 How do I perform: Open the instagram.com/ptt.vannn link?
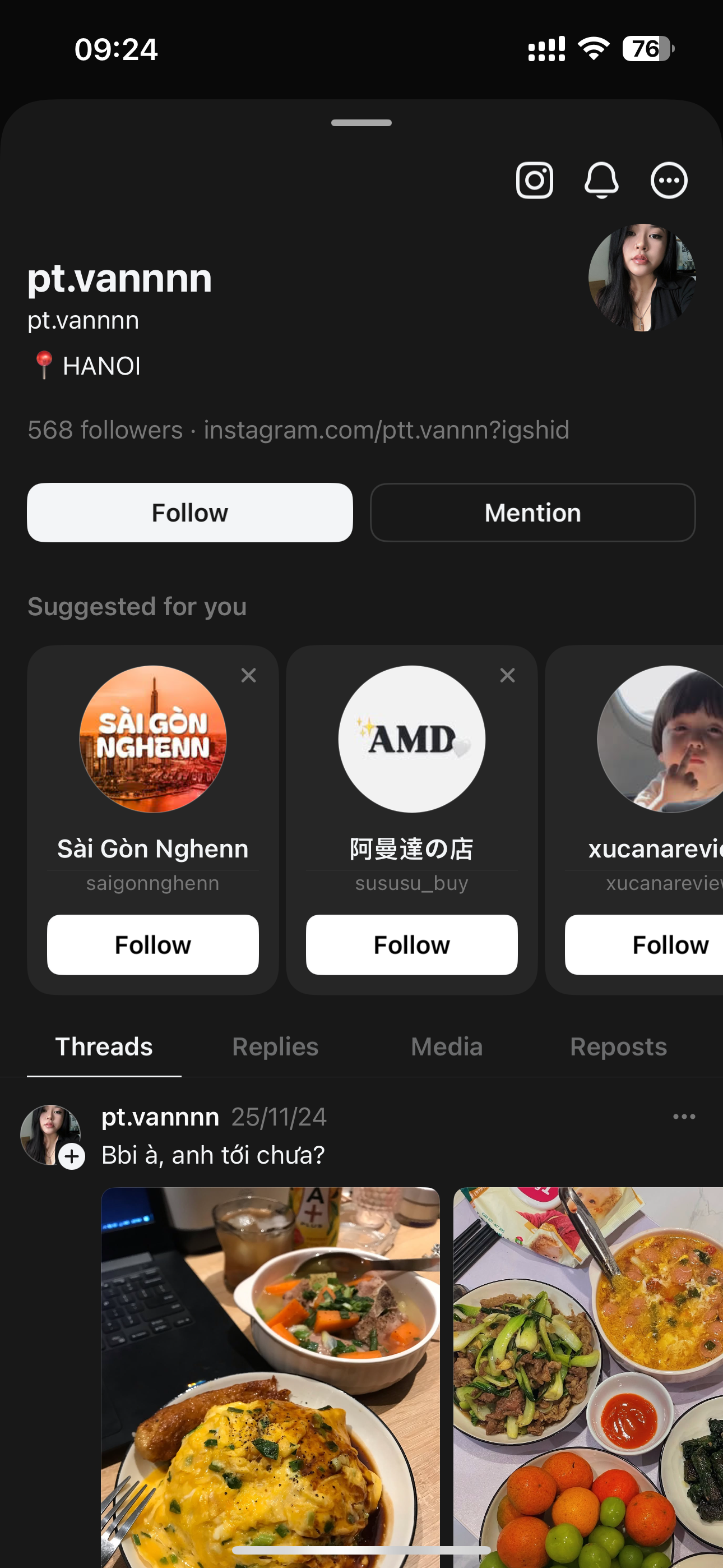coord(387,430)
